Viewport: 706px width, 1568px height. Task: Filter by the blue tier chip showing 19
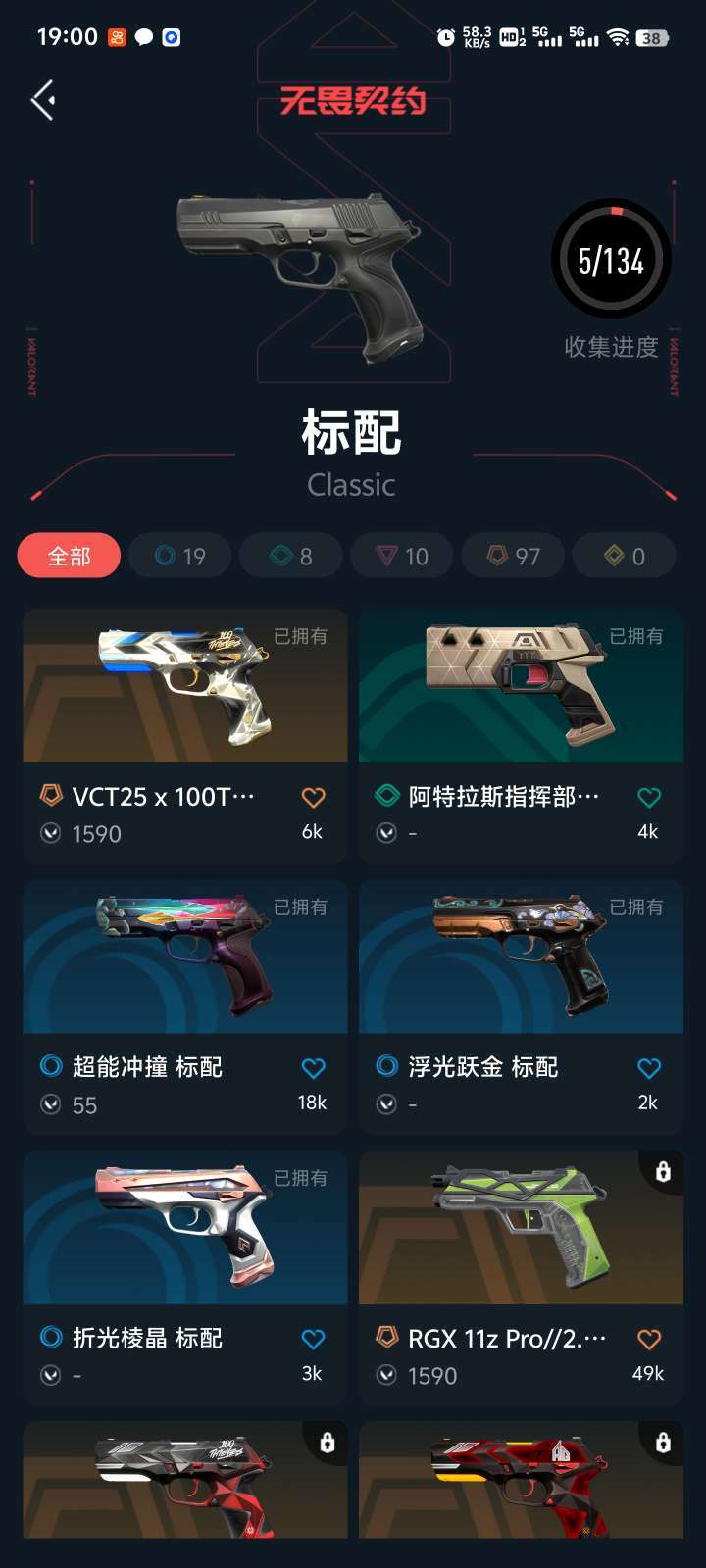180,556
